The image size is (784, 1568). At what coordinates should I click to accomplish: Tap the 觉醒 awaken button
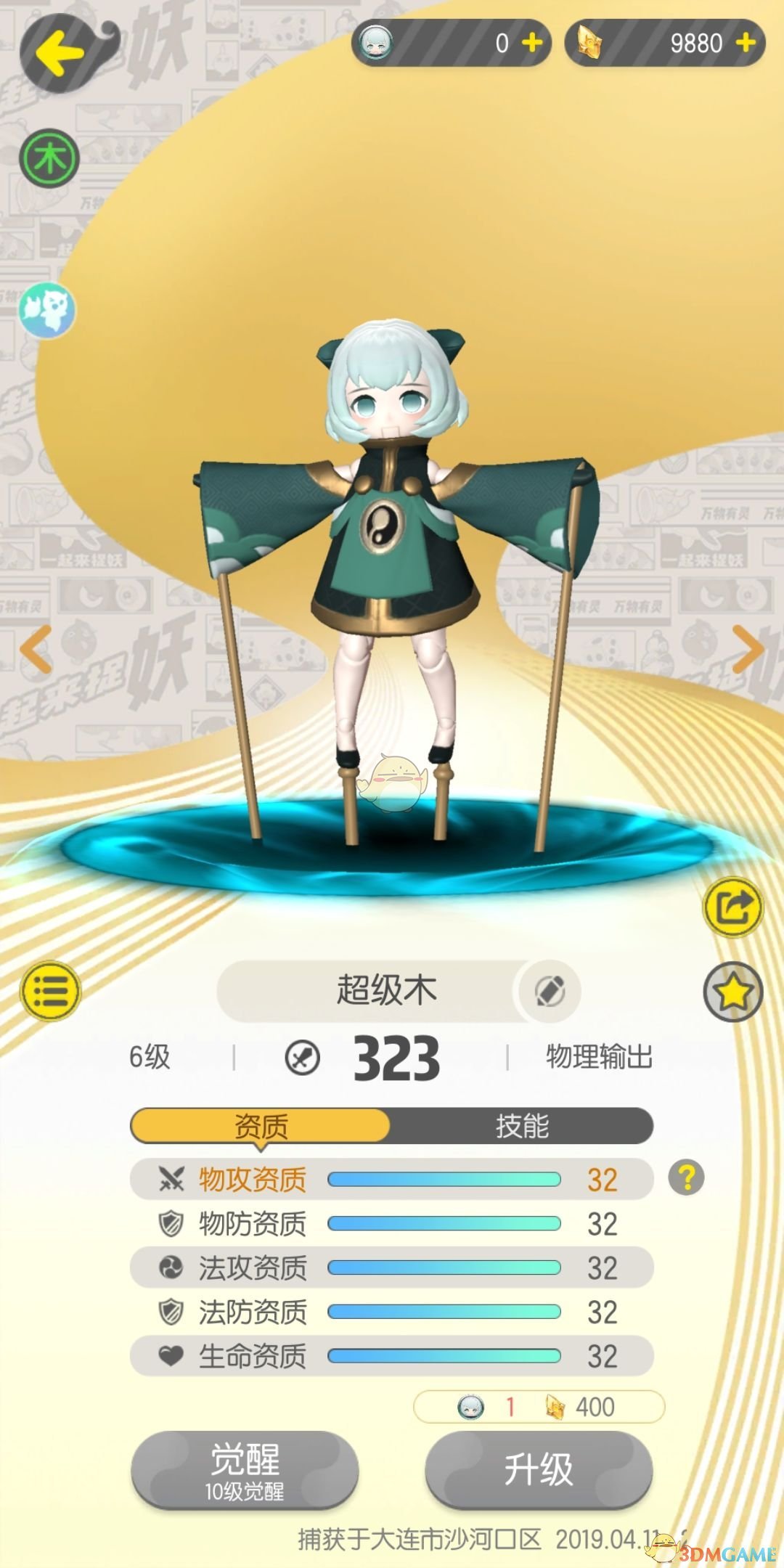coord(245,1470)
